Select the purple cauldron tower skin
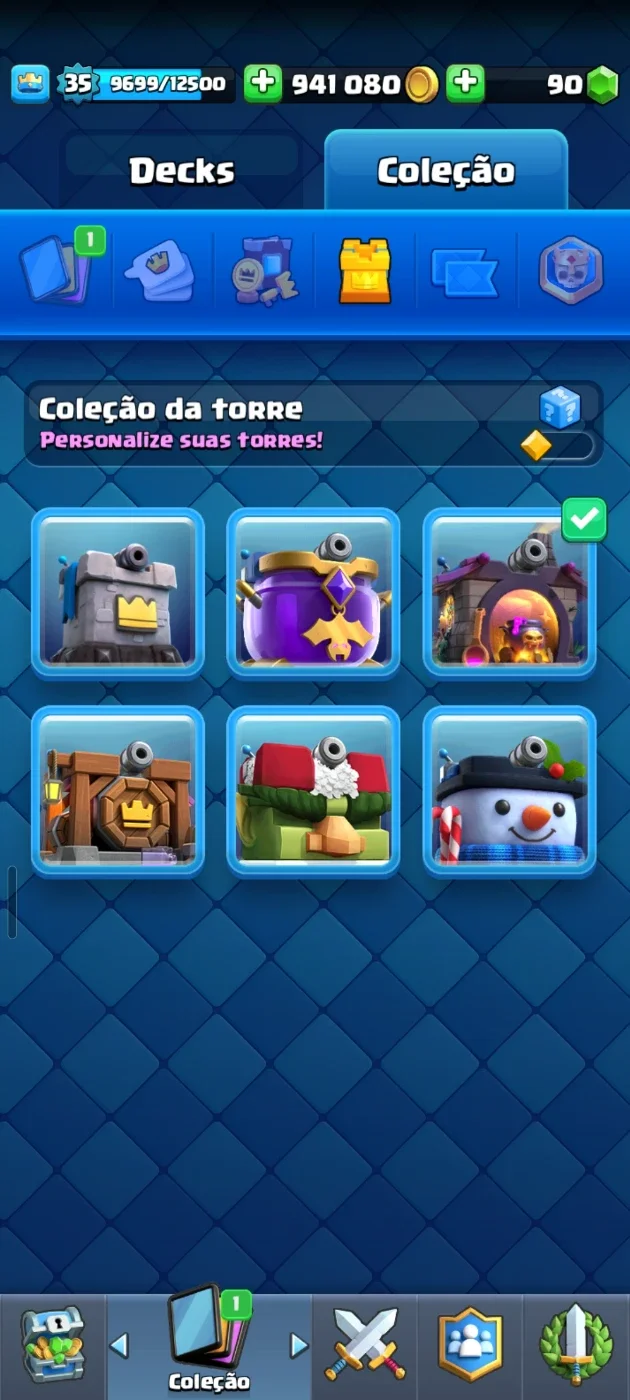This screenshot has height=1400, width=630. tap(314, 592)
